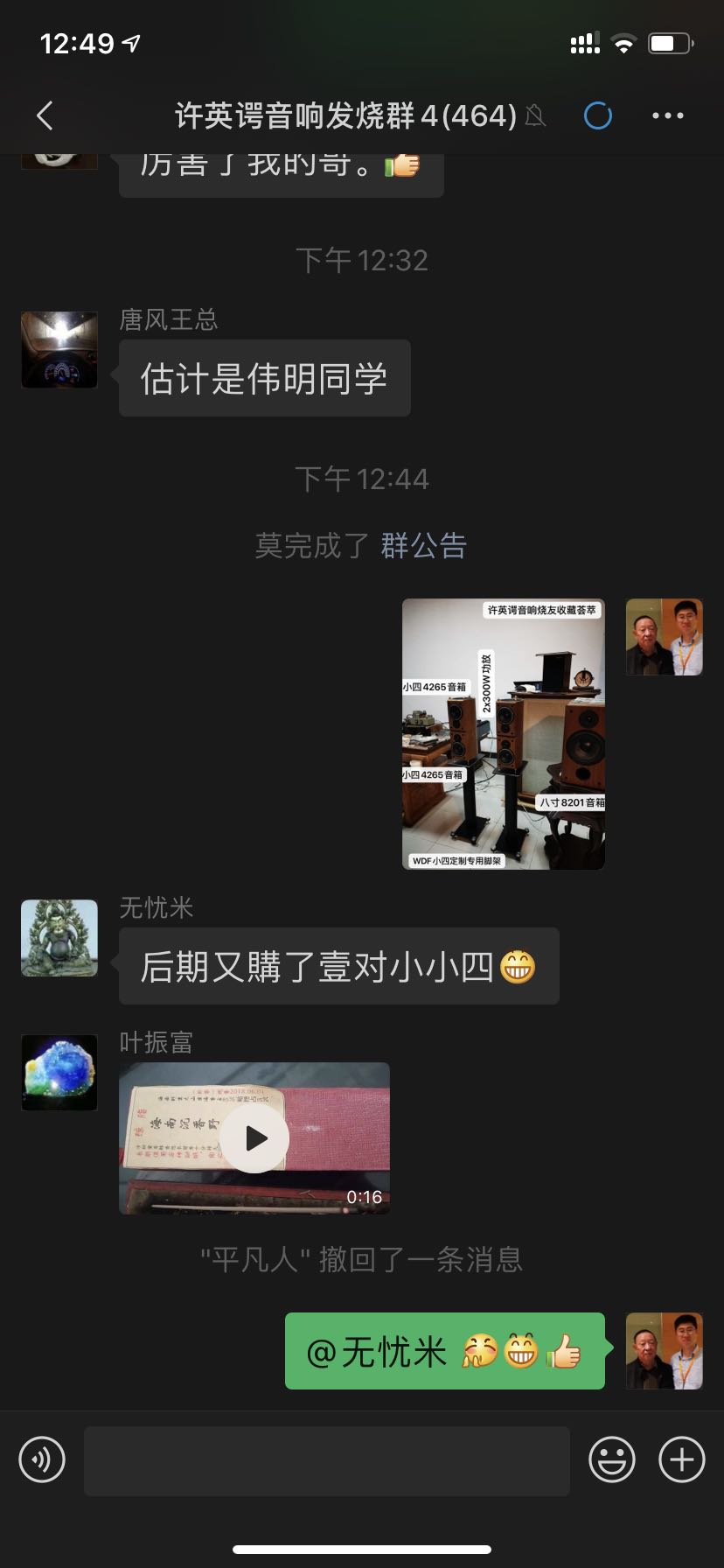Go back to the chat list
This screenshot has width=724, height=1568.
point(45,115)
